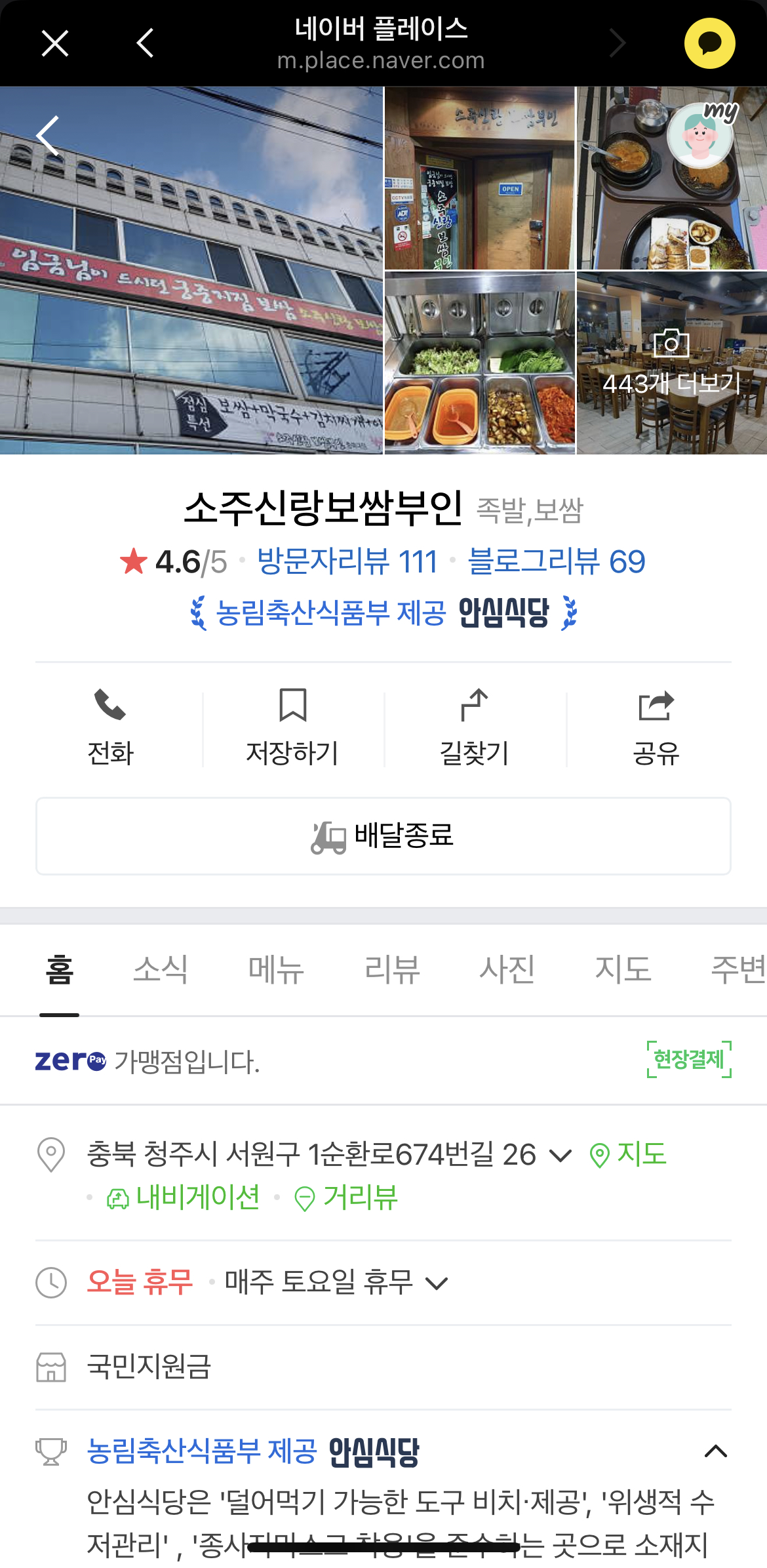Open visitor reviews 111
This screenshot has height=1568, width=767.
point(347,562)
